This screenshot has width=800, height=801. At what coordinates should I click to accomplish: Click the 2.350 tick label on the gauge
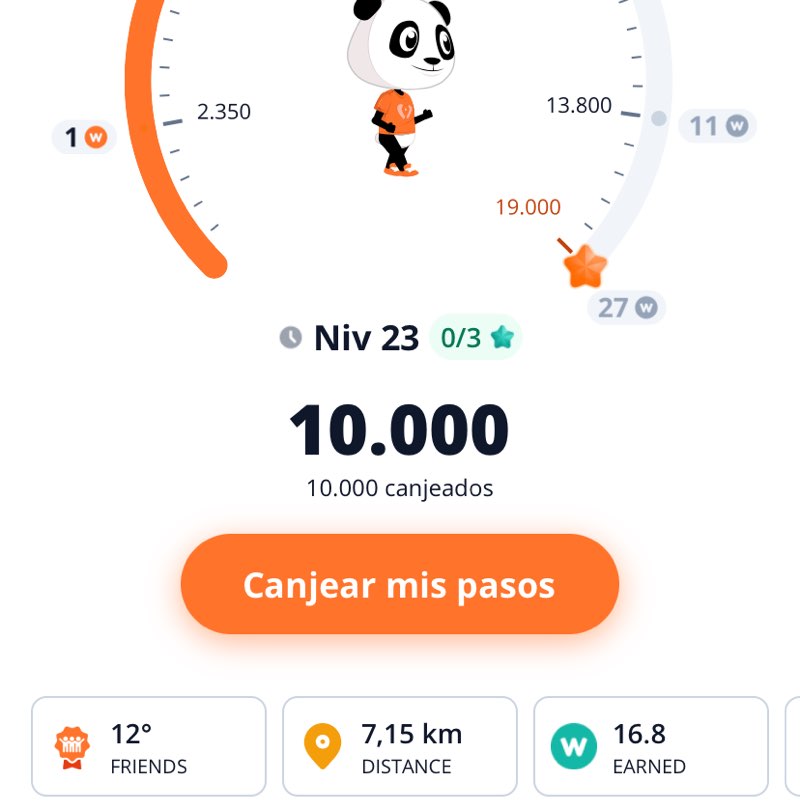tap(224, 112)
